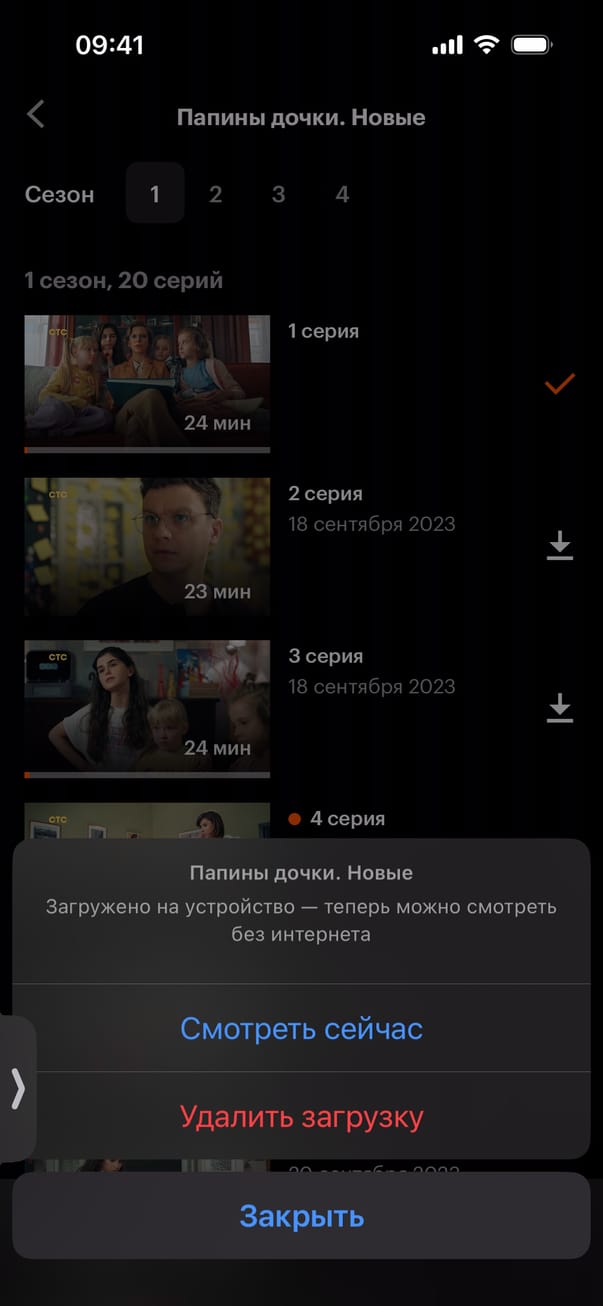Download 3 серия
Image resolution: width=603 pixels, height=1306 pixels.
(x=560, y=708)
